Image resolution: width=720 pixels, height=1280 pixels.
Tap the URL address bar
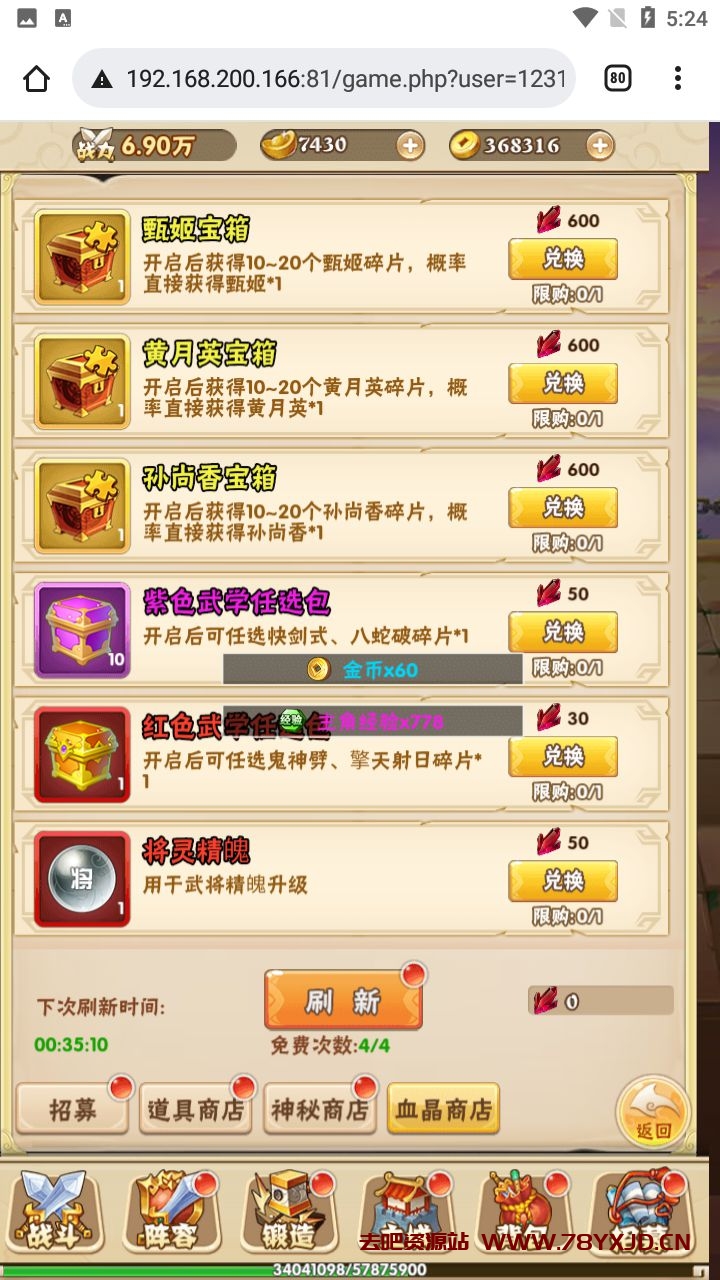tap(324, 79)
